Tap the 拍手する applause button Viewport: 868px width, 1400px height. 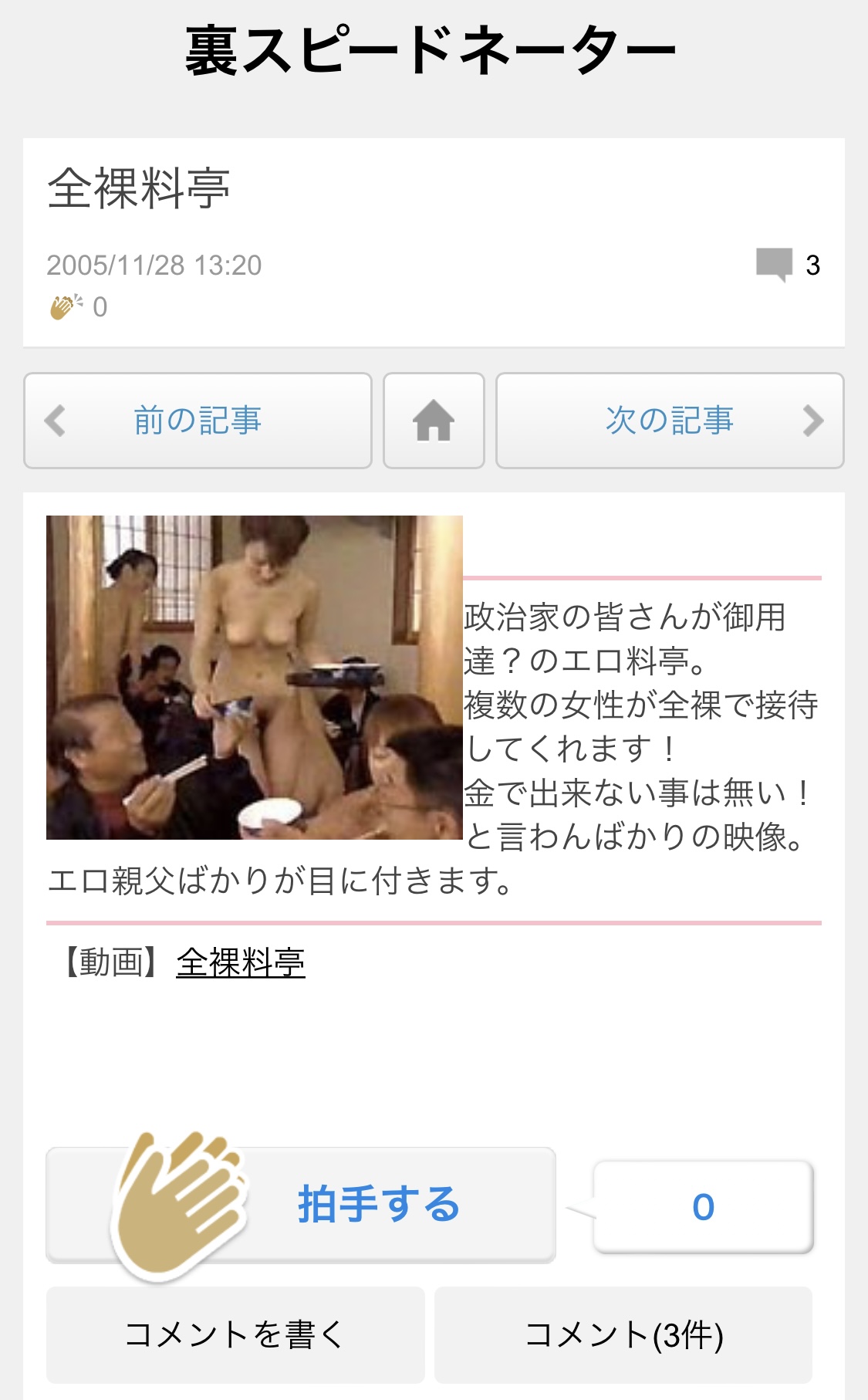[301, 1204]
